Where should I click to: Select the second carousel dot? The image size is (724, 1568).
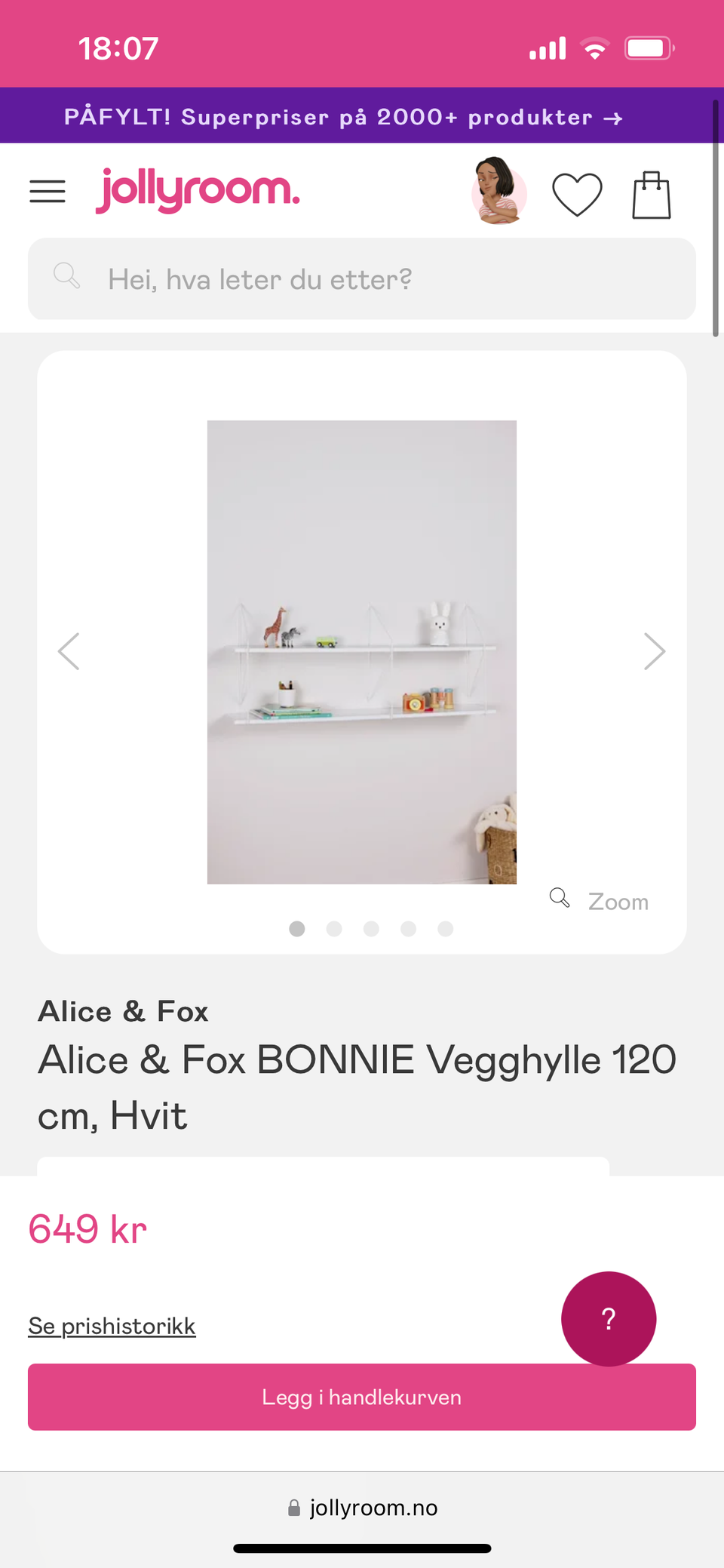tap(334, 929)
